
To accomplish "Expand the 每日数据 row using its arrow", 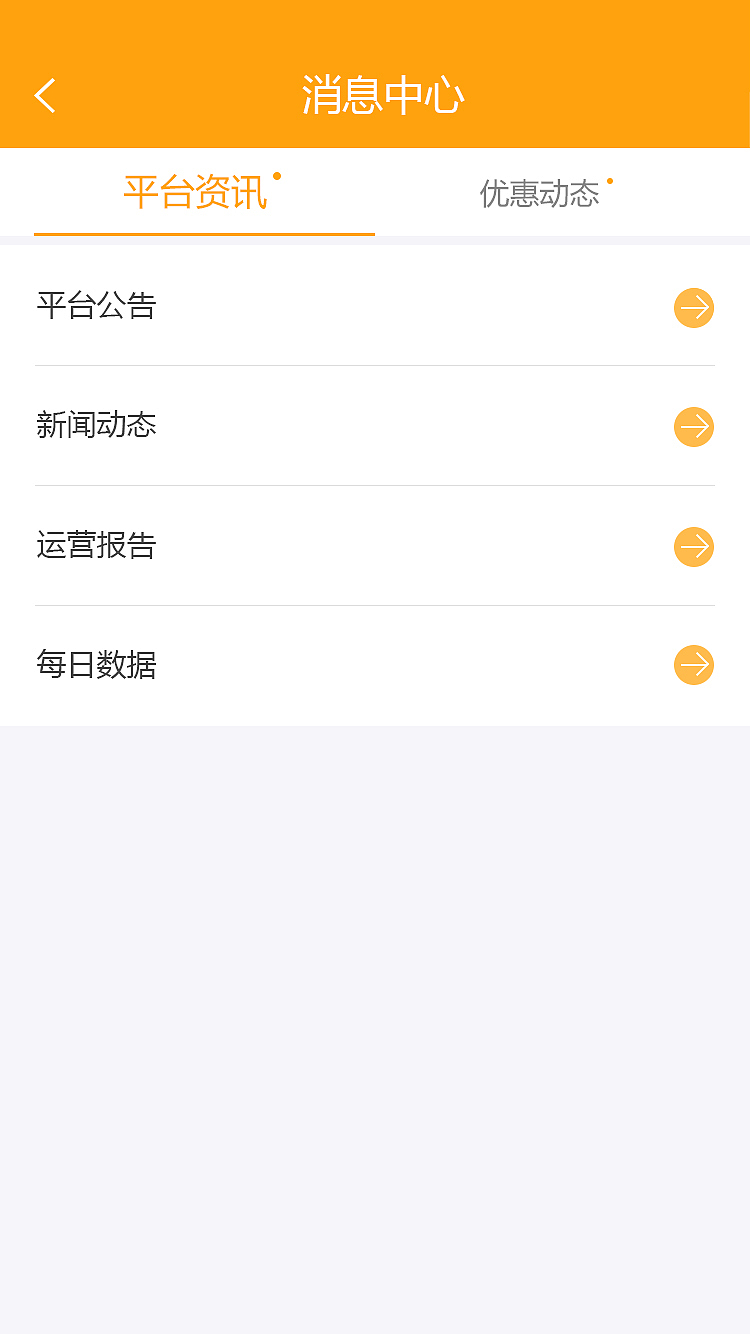I will (x=693, y=665).
